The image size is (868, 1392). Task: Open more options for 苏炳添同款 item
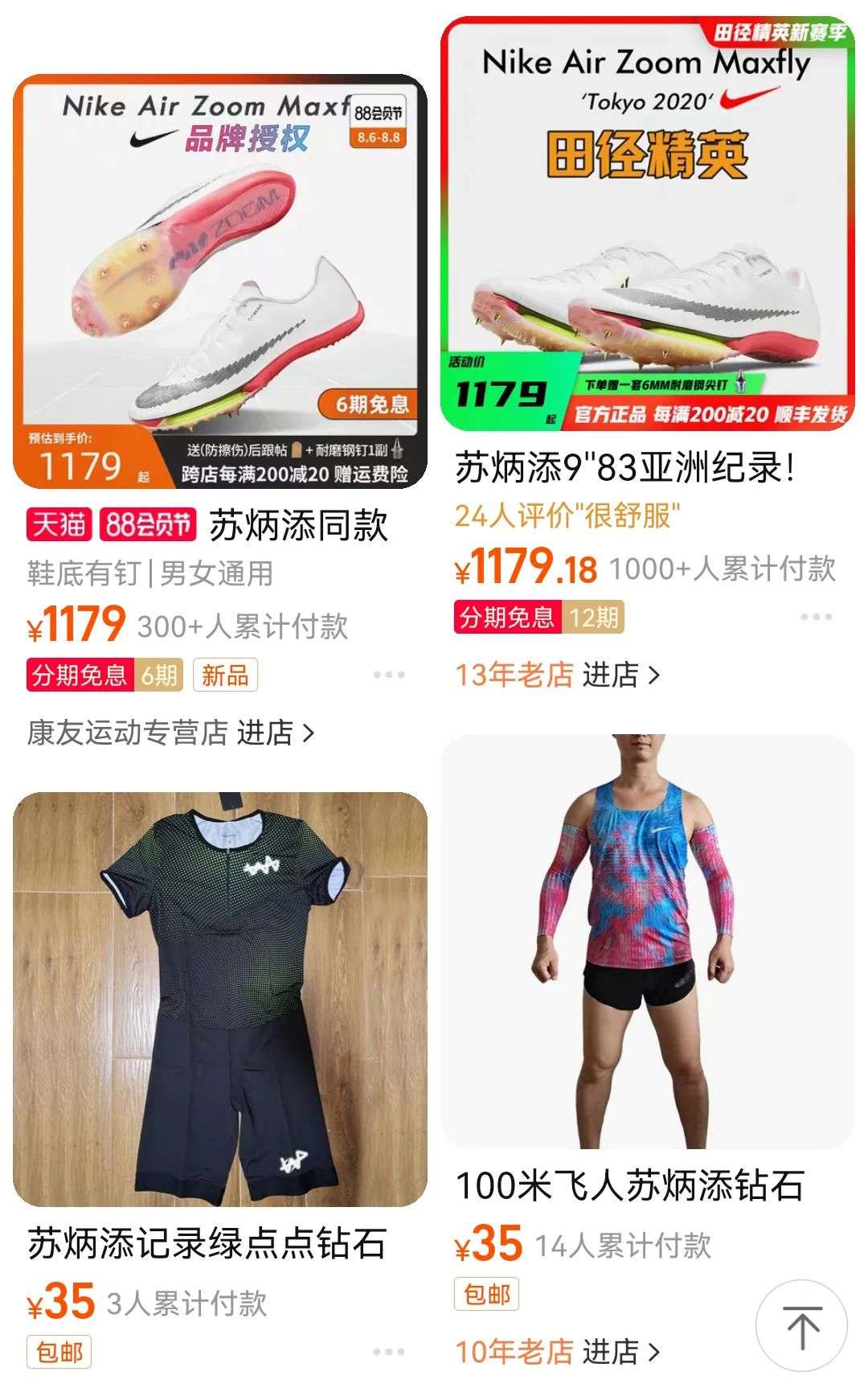[389, 675]
